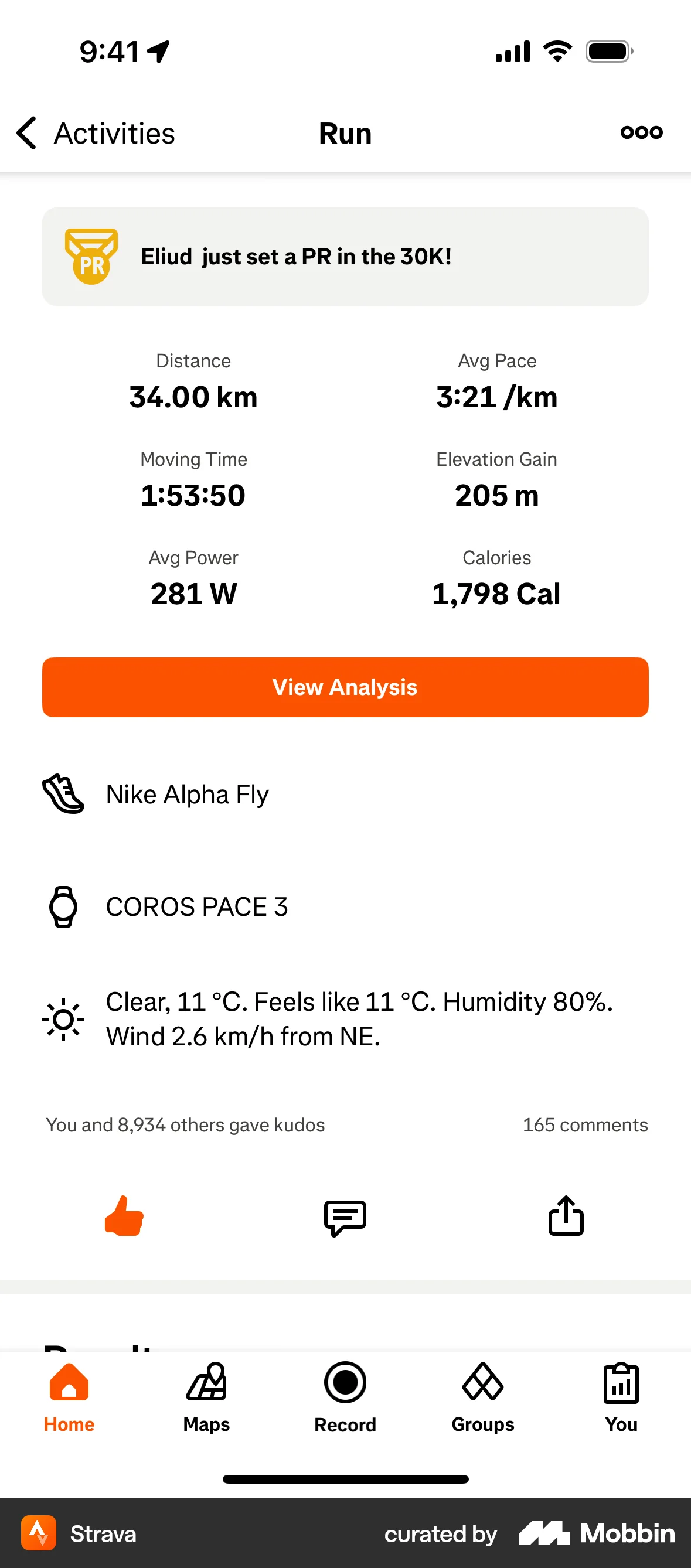Expand activity details via View Analysis
This screenshot has height=1568, width=691.
pos(345,687)
